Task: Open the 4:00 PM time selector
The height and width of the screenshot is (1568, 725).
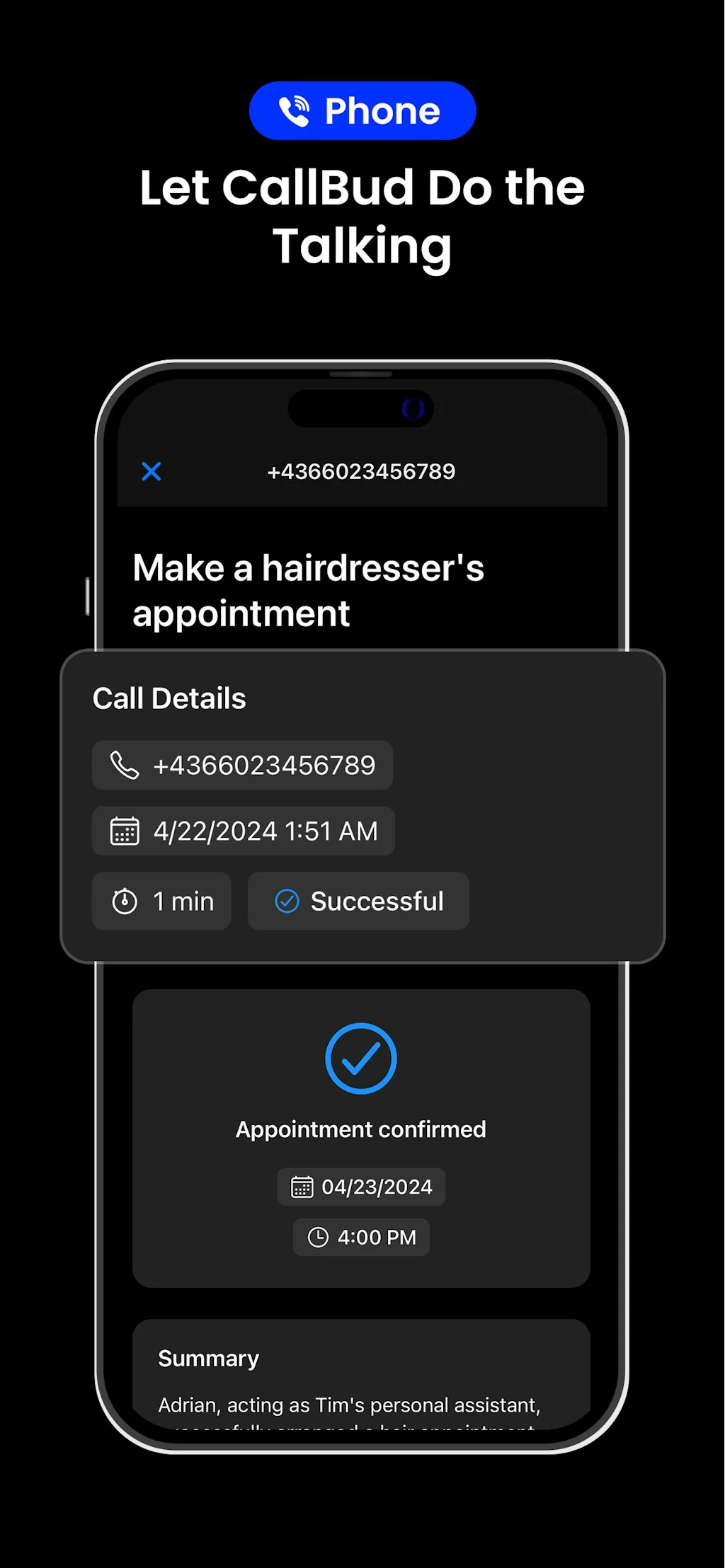Action: (361, 1237)
